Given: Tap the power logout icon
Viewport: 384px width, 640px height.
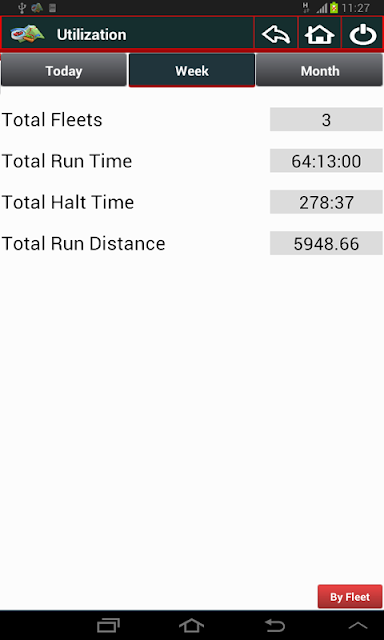Looking at the screenshot, I should pyautogui.click(x=362, y=33).
